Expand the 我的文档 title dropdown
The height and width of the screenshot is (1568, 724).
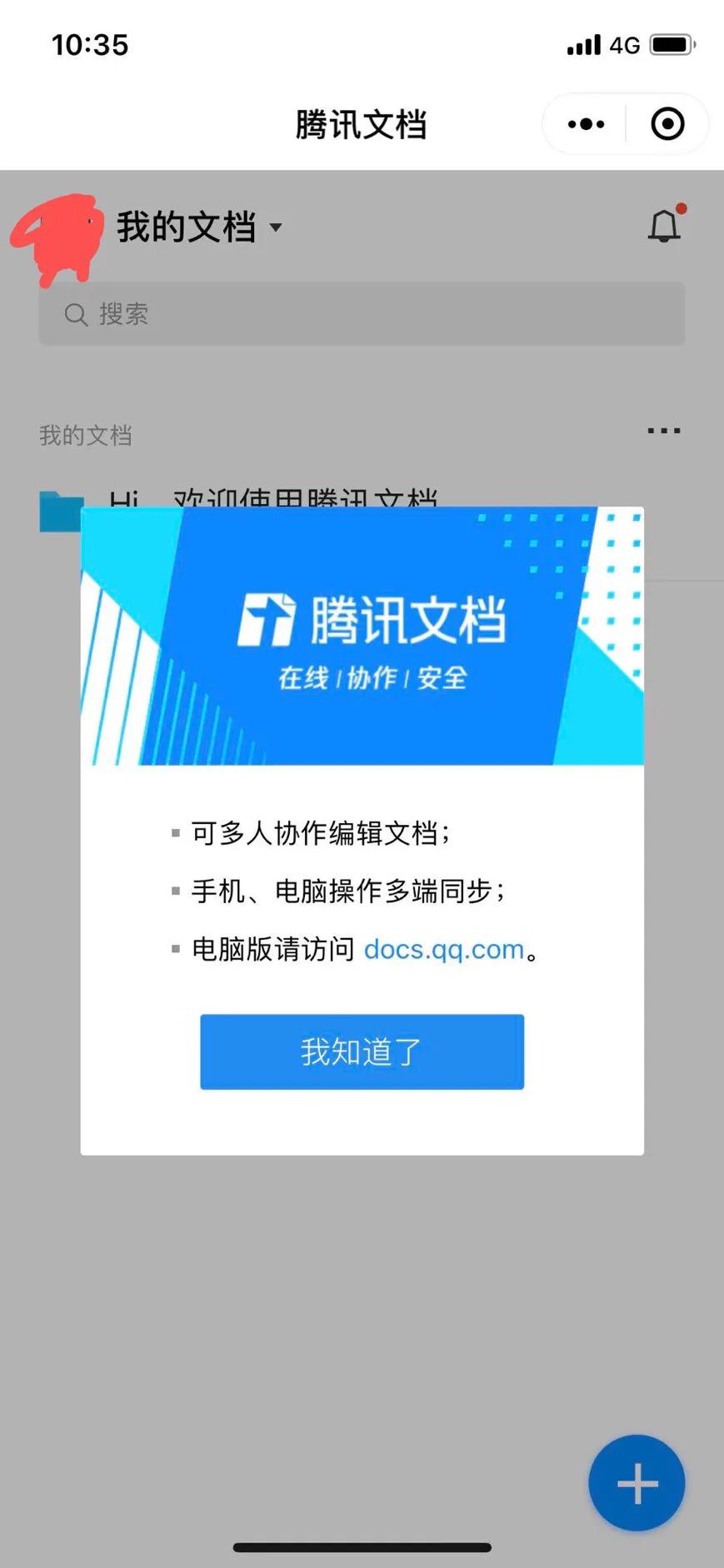pos(277,227)
